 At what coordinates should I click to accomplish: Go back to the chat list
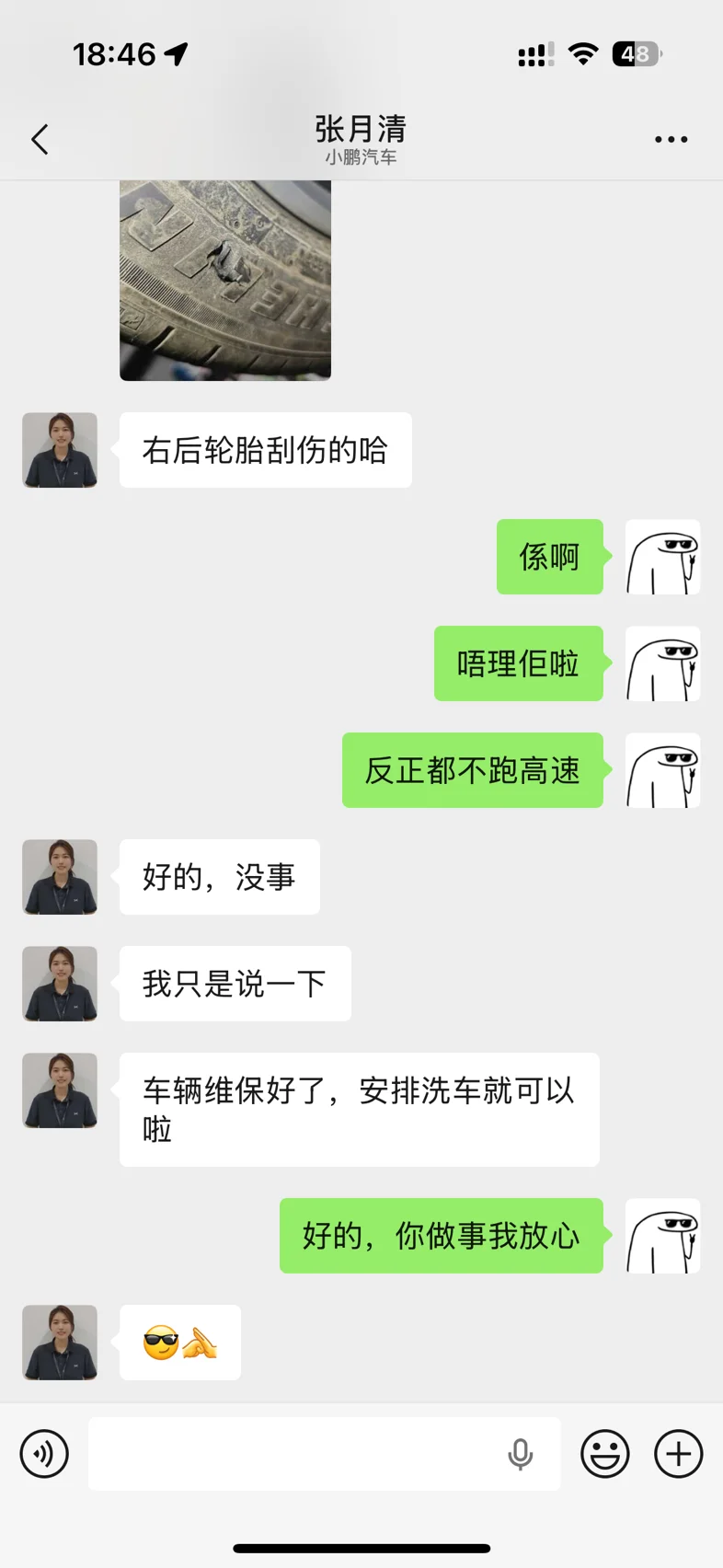(x=40, y=140)
